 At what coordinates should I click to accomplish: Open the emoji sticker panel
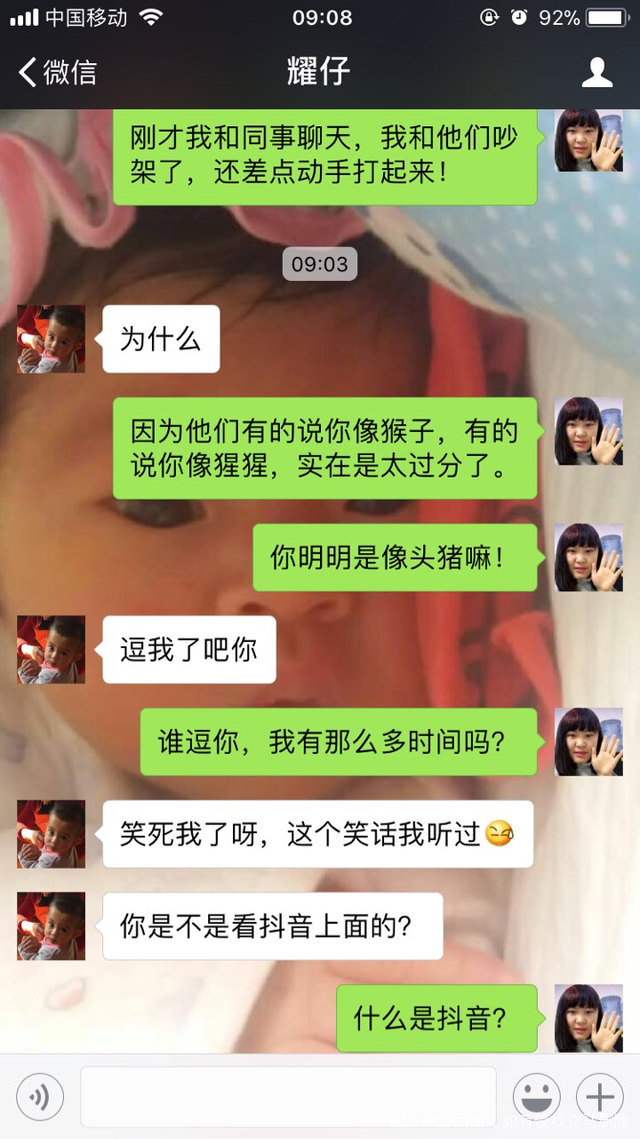(x=536, y=1097)
